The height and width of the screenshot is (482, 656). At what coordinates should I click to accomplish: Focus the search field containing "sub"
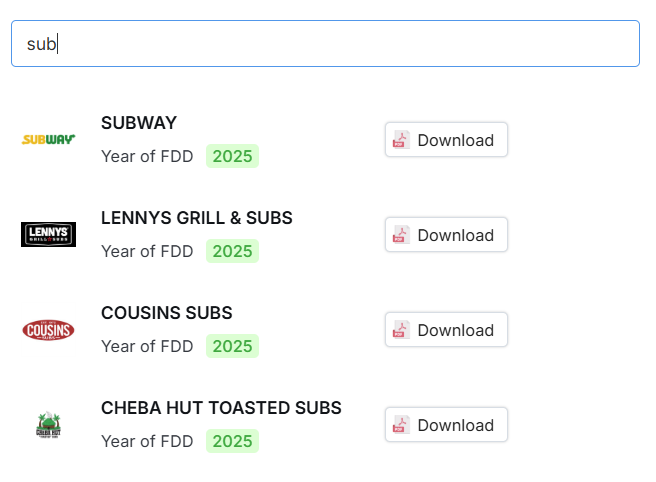pos(325,44)
